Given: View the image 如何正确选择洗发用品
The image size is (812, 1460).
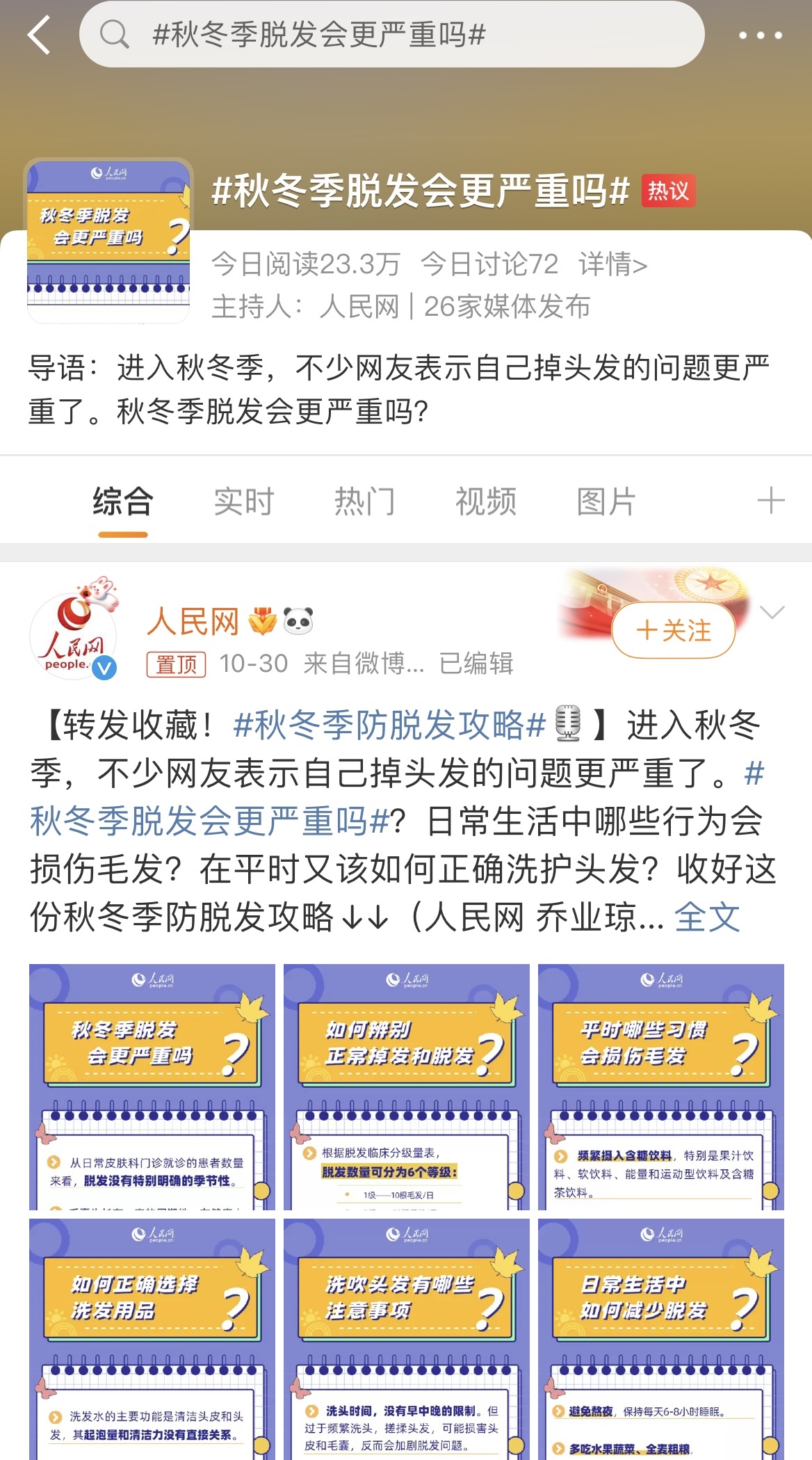Looking at the screenshot, I should pyautogui.click(x=152, y=1339).
